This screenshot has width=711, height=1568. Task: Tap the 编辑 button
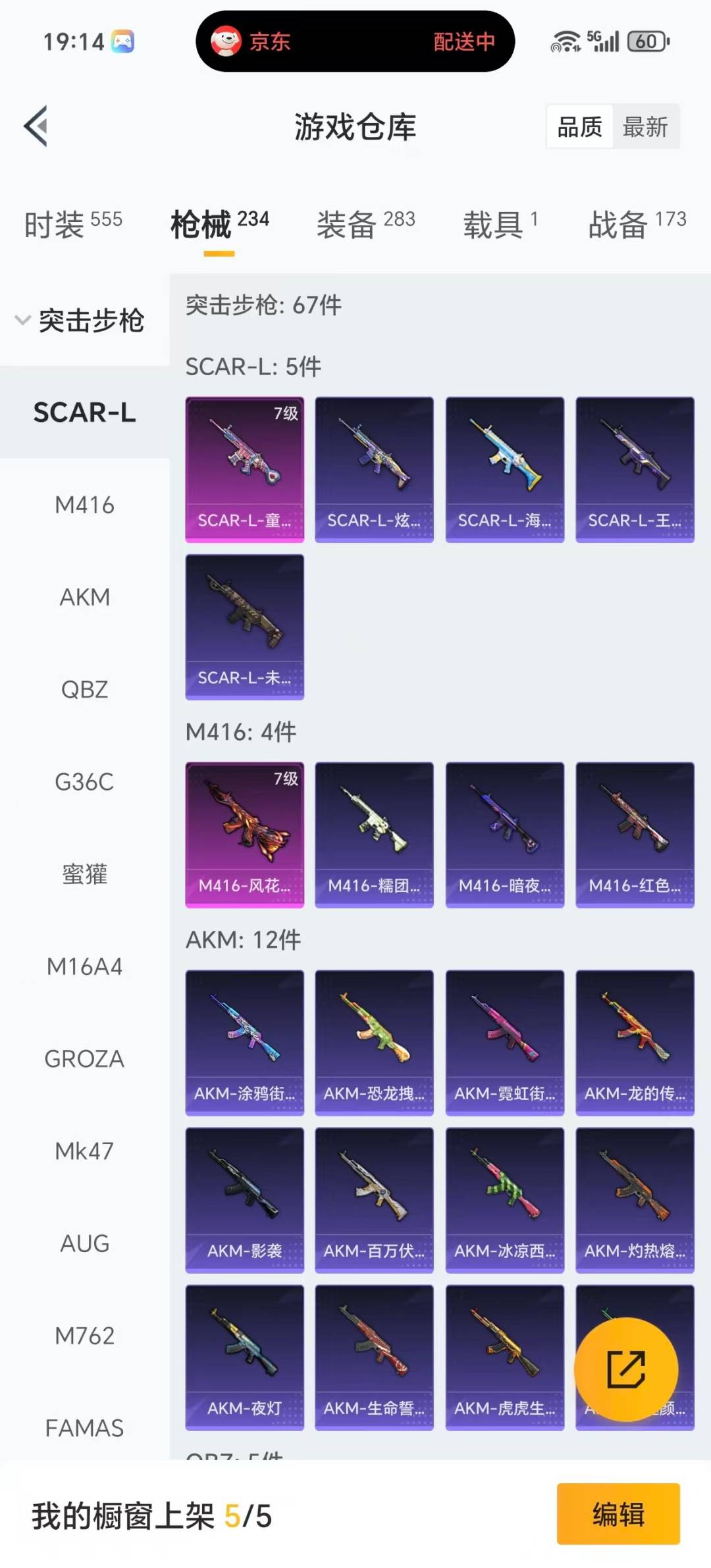(x=618, y=1513)
